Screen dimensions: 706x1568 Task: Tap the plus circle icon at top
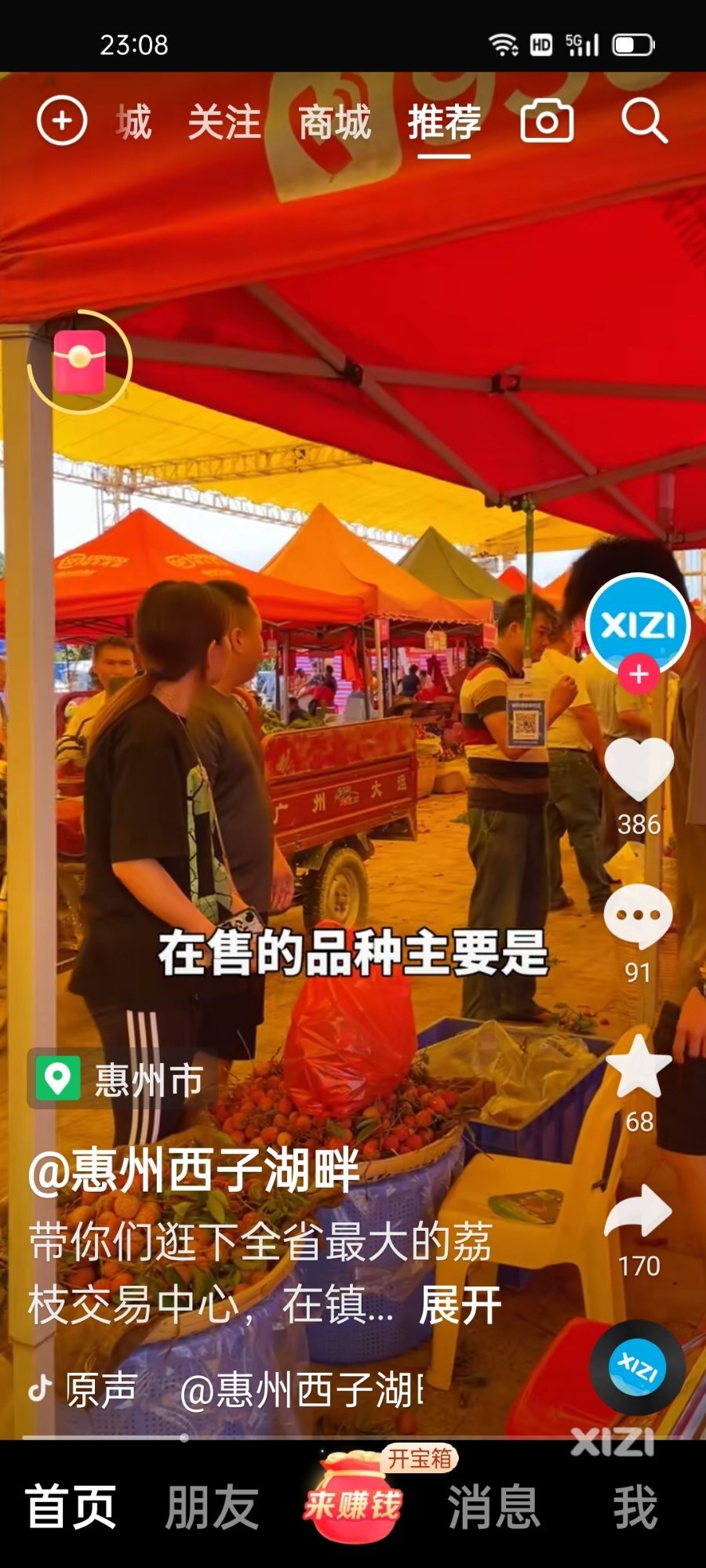[62, 122]
